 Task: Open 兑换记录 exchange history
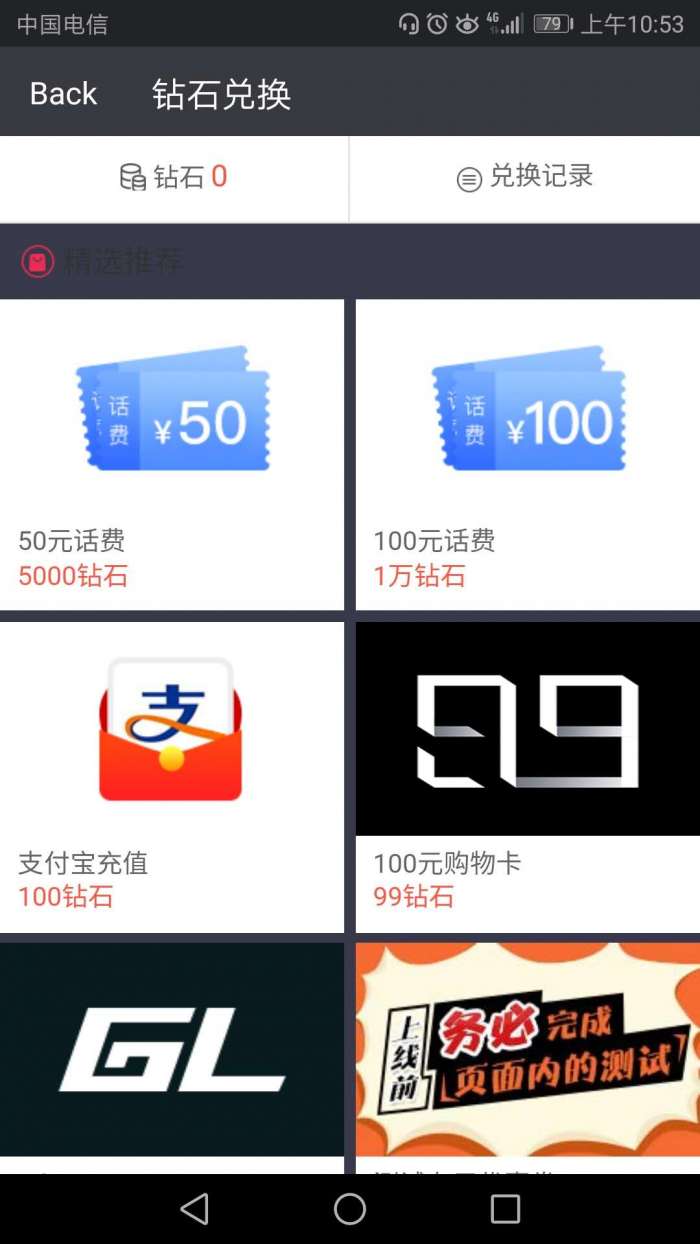[525, 178]
